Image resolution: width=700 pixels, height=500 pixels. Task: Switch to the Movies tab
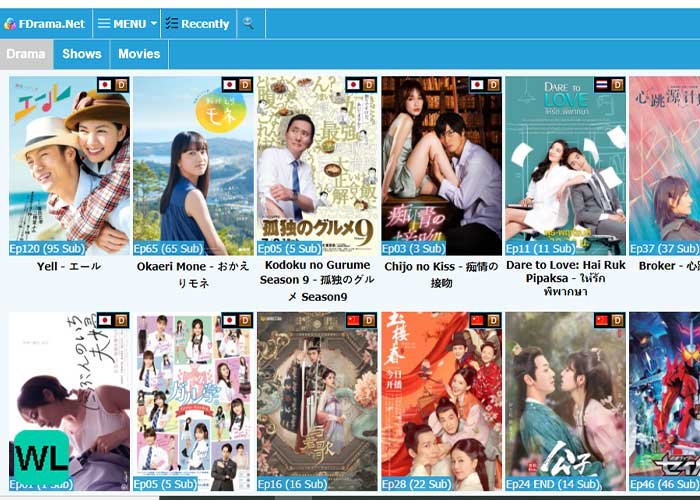pyautogui.click(x=139, y=54)
